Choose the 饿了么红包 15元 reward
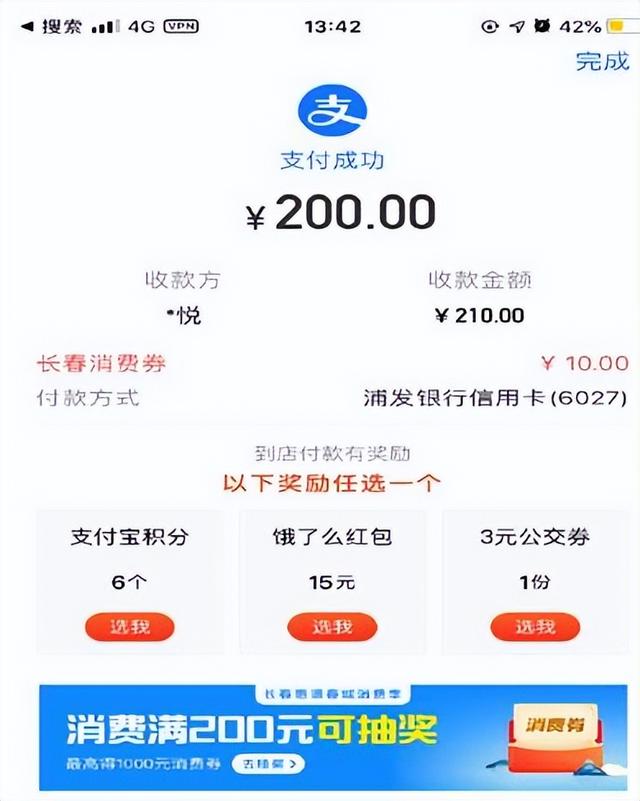This screenshot has height=801, width=640. pyautogui.click(x=331, y=627)
